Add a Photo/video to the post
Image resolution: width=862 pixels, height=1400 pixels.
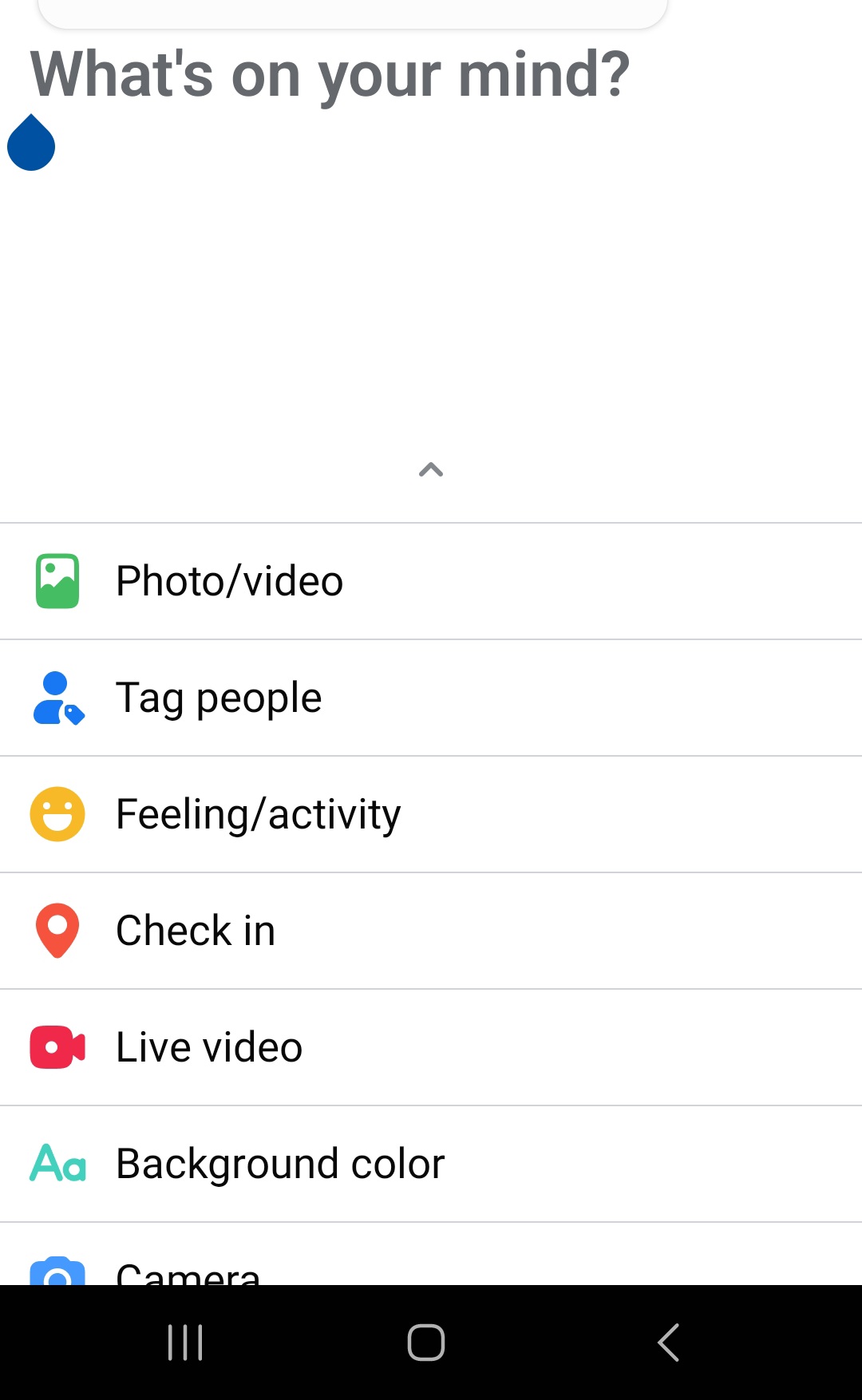(230, 581)
